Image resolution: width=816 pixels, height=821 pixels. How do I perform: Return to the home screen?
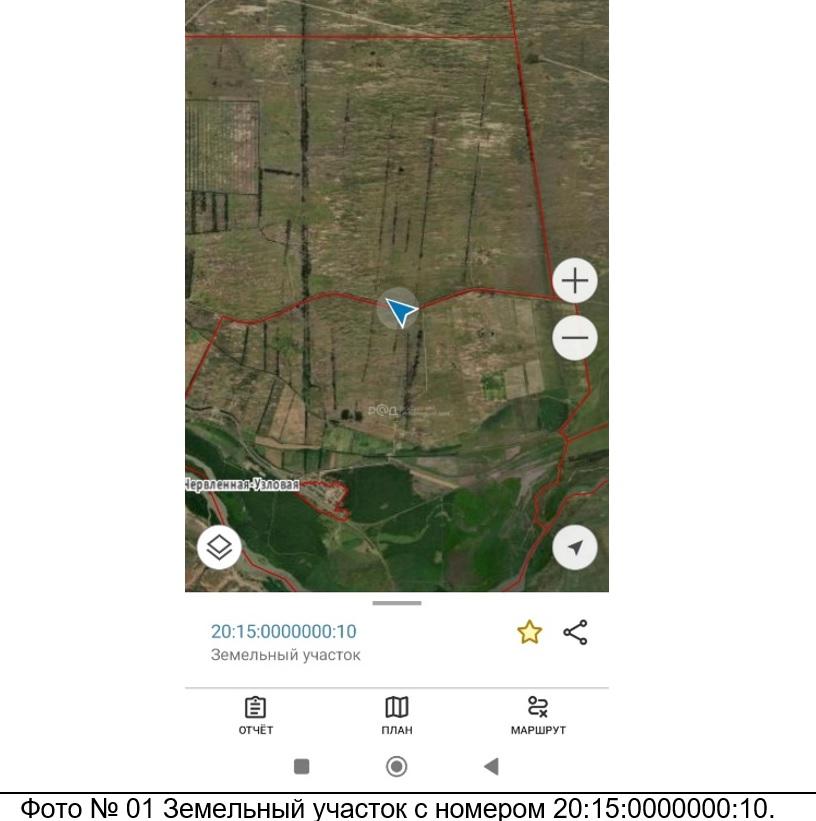[397, 766]
